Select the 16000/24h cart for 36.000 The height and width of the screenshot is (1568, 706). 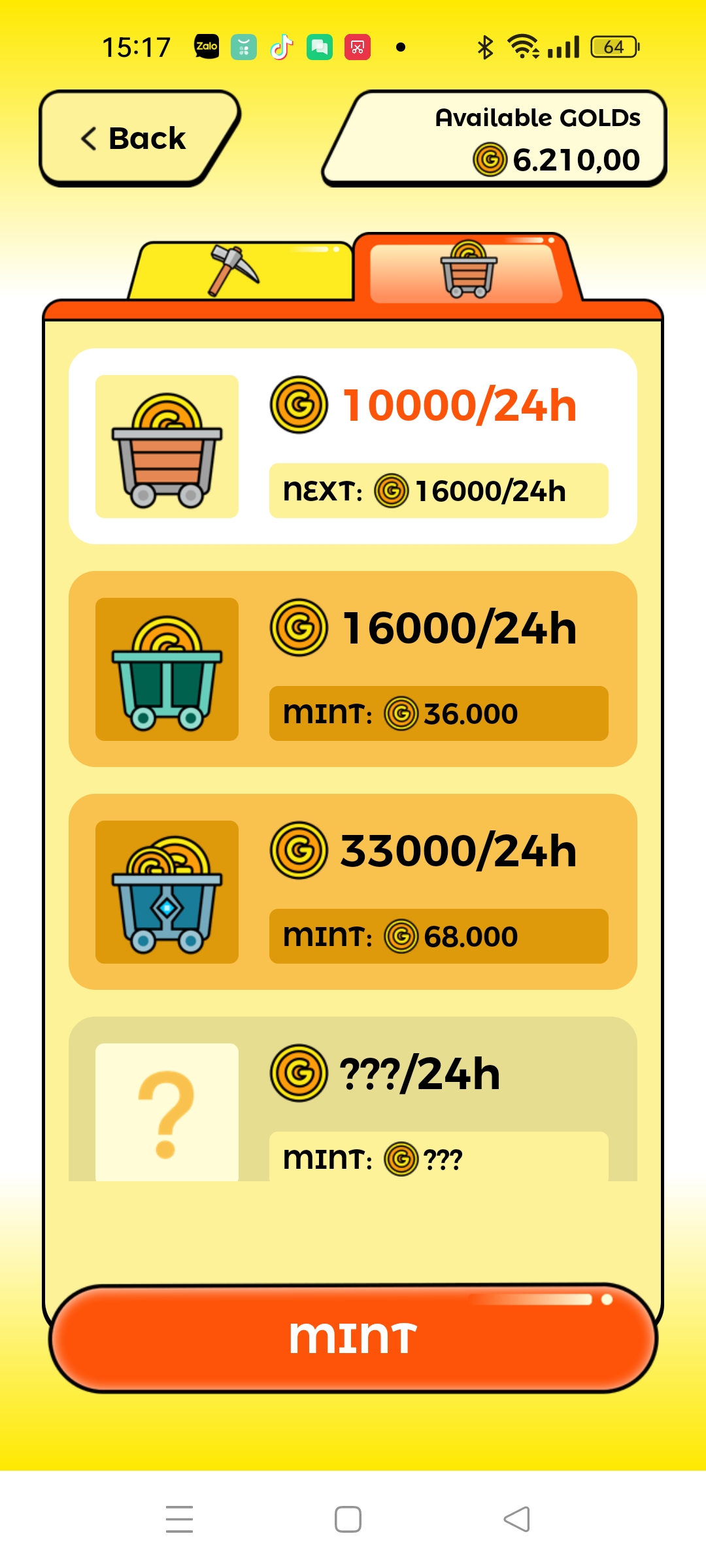tap(353, 669)
